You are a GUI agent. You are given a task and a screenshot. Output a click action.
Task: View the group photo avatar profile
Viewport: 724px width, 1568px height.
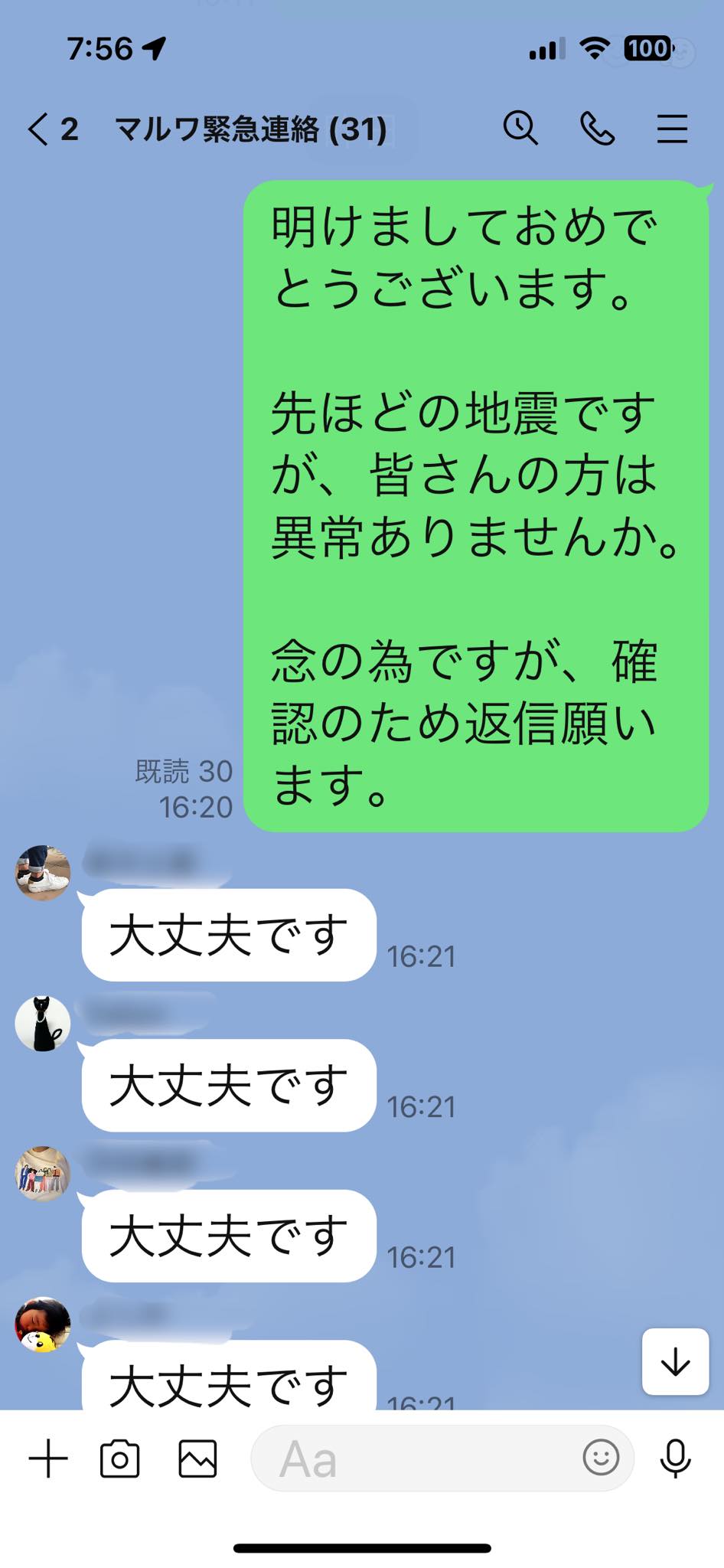pos(43,1174)
